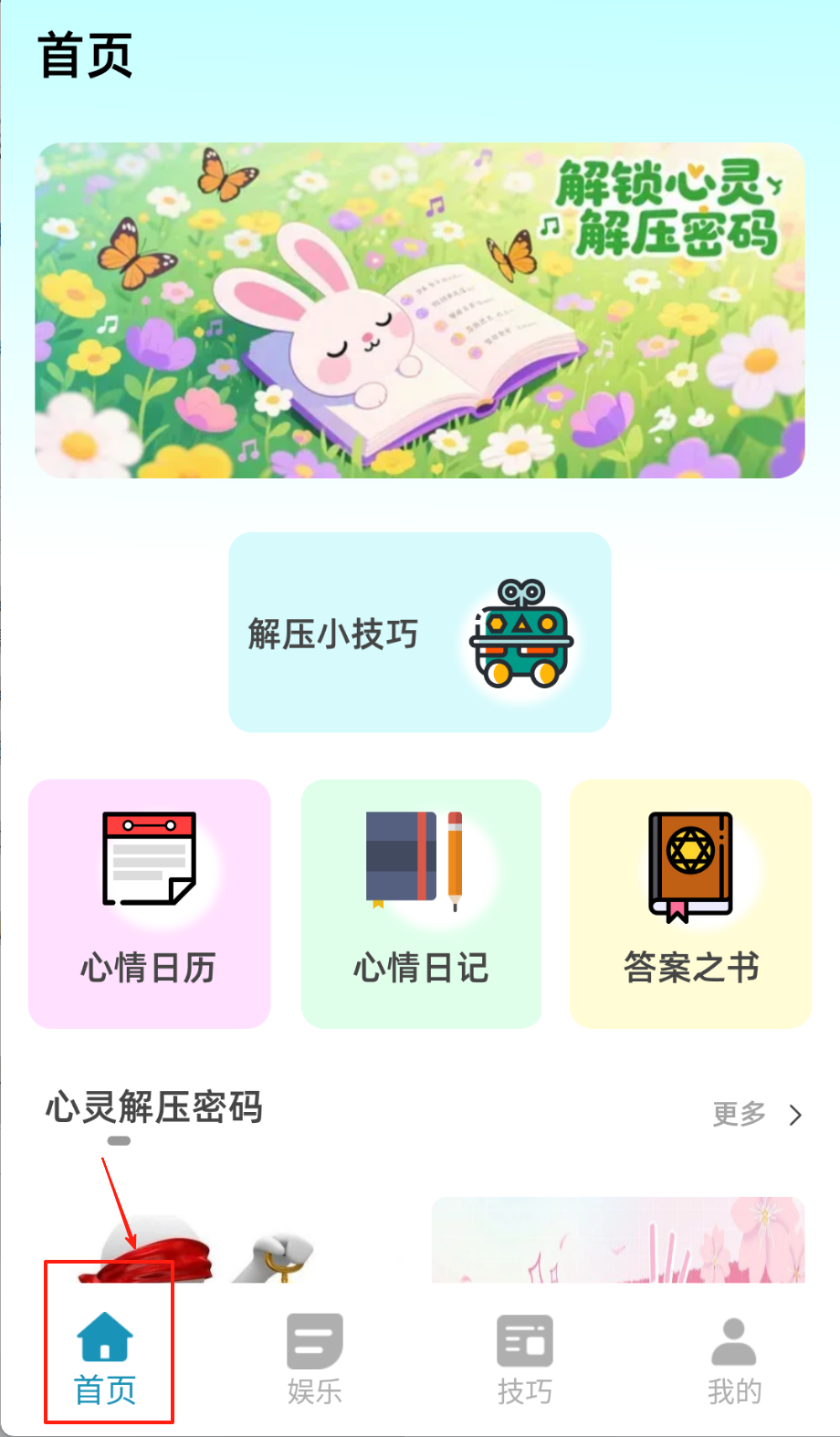Switch to the 技巧 tab
The width and height of the screenshot is (840, 1437).
tap(525, 1358)
